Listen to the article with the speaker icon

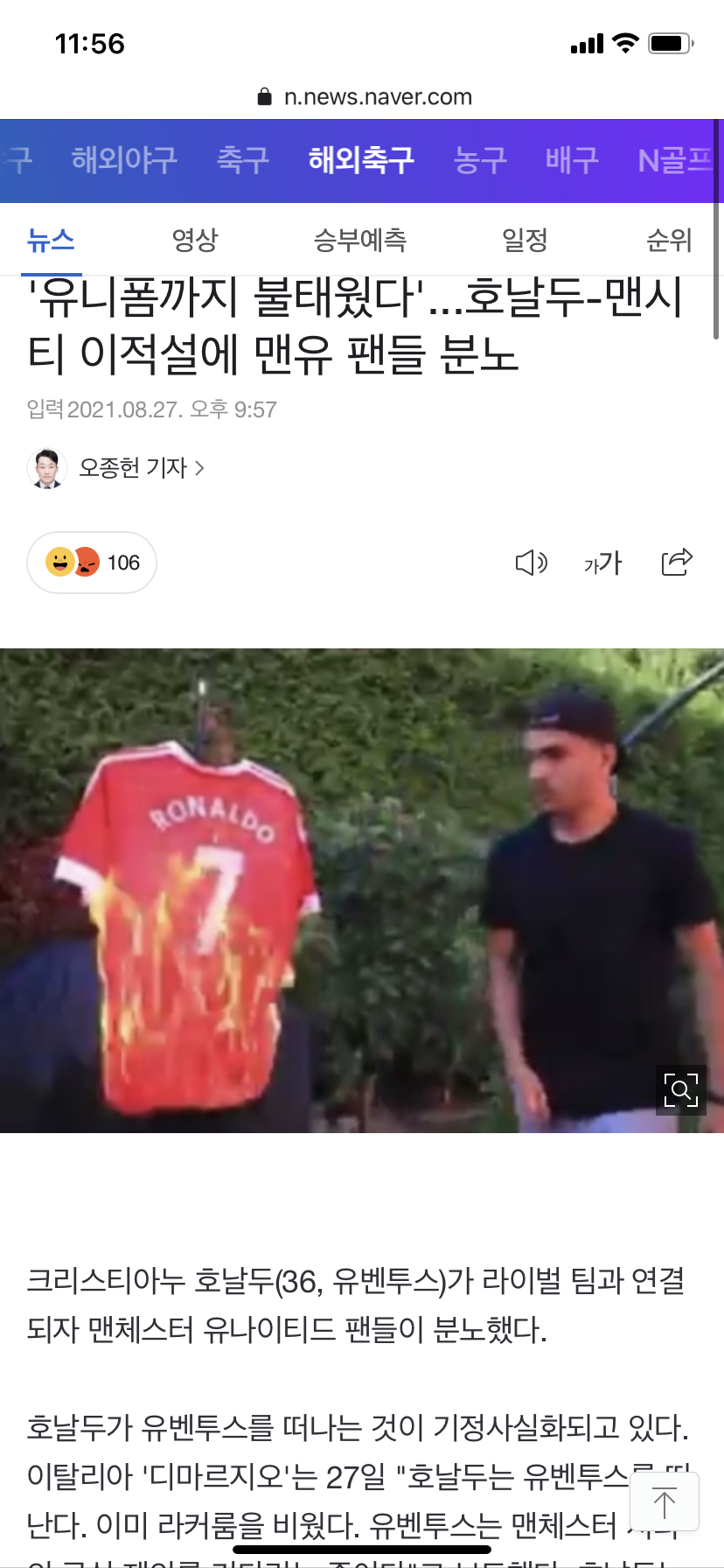pos(531,563)
